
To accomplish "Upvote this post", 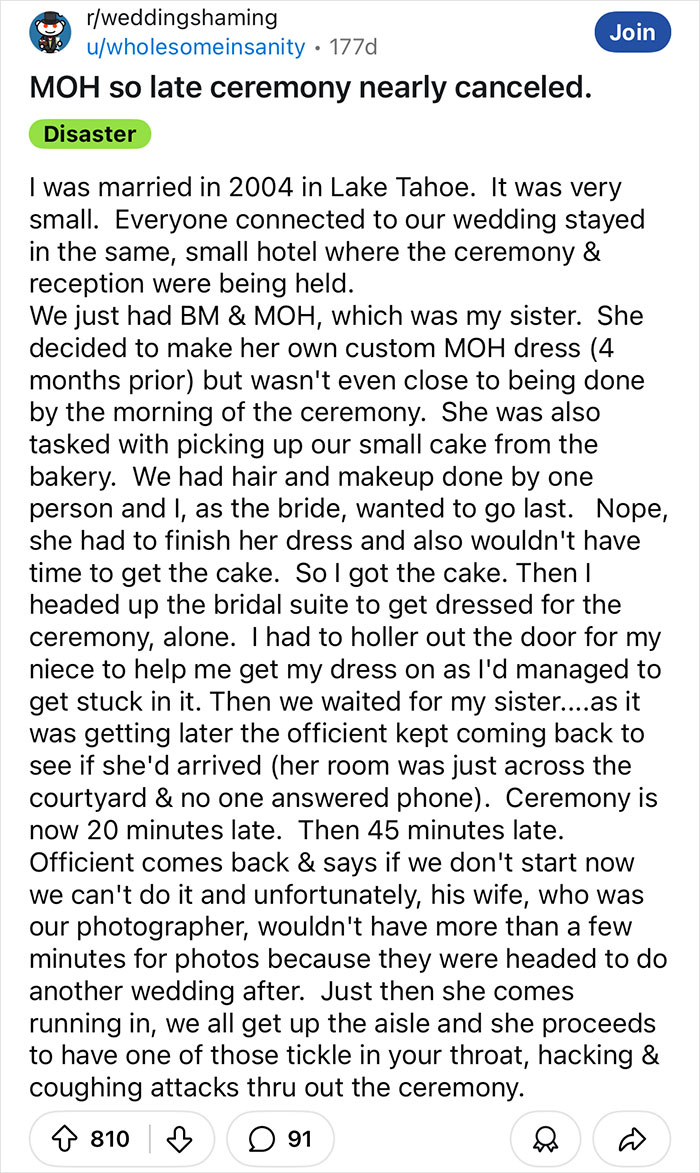I will coord(66,1139).
